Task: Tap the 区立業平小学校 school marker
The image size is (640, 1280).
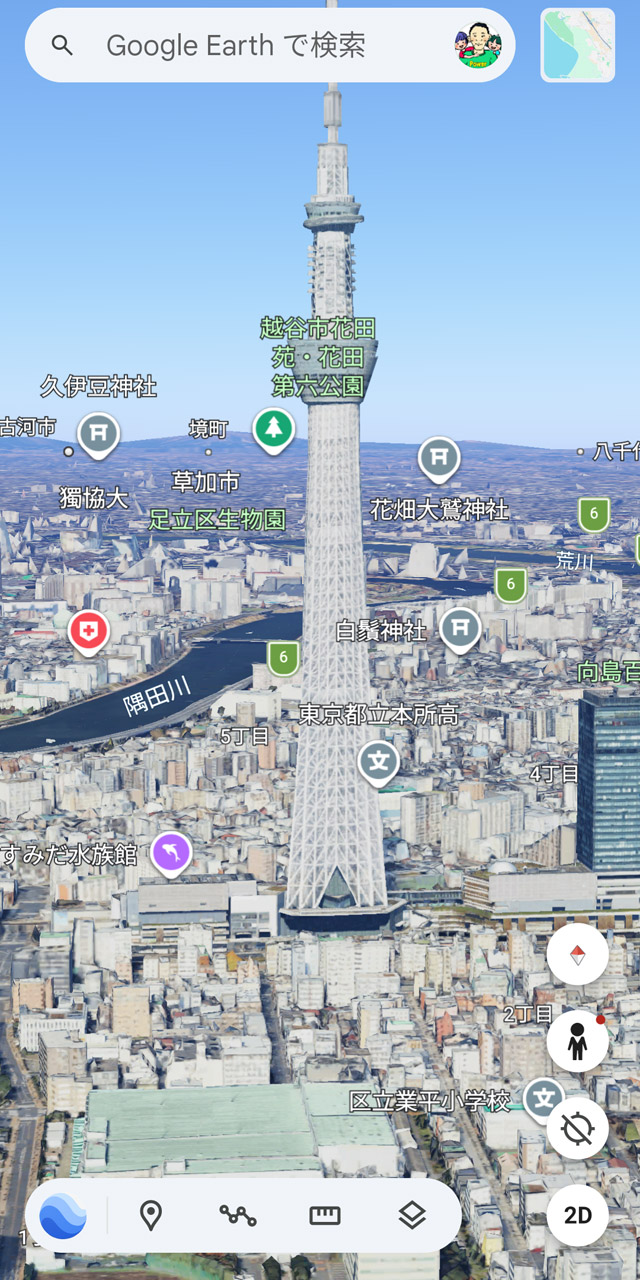Action: pyautogui.click(x=544, y=1099)
